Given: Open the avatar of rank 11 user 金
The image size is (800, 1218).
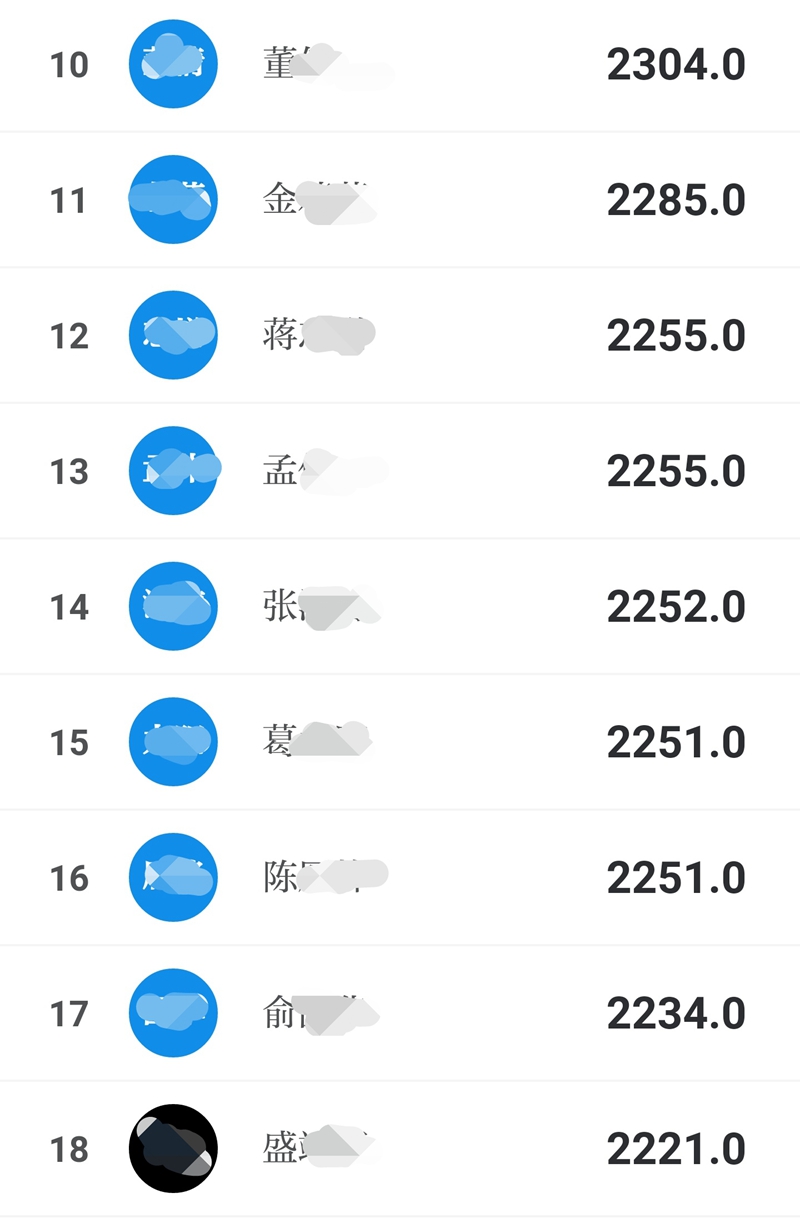Looking at the screenshot, I should pyautogui.click(x=173, y=199).
